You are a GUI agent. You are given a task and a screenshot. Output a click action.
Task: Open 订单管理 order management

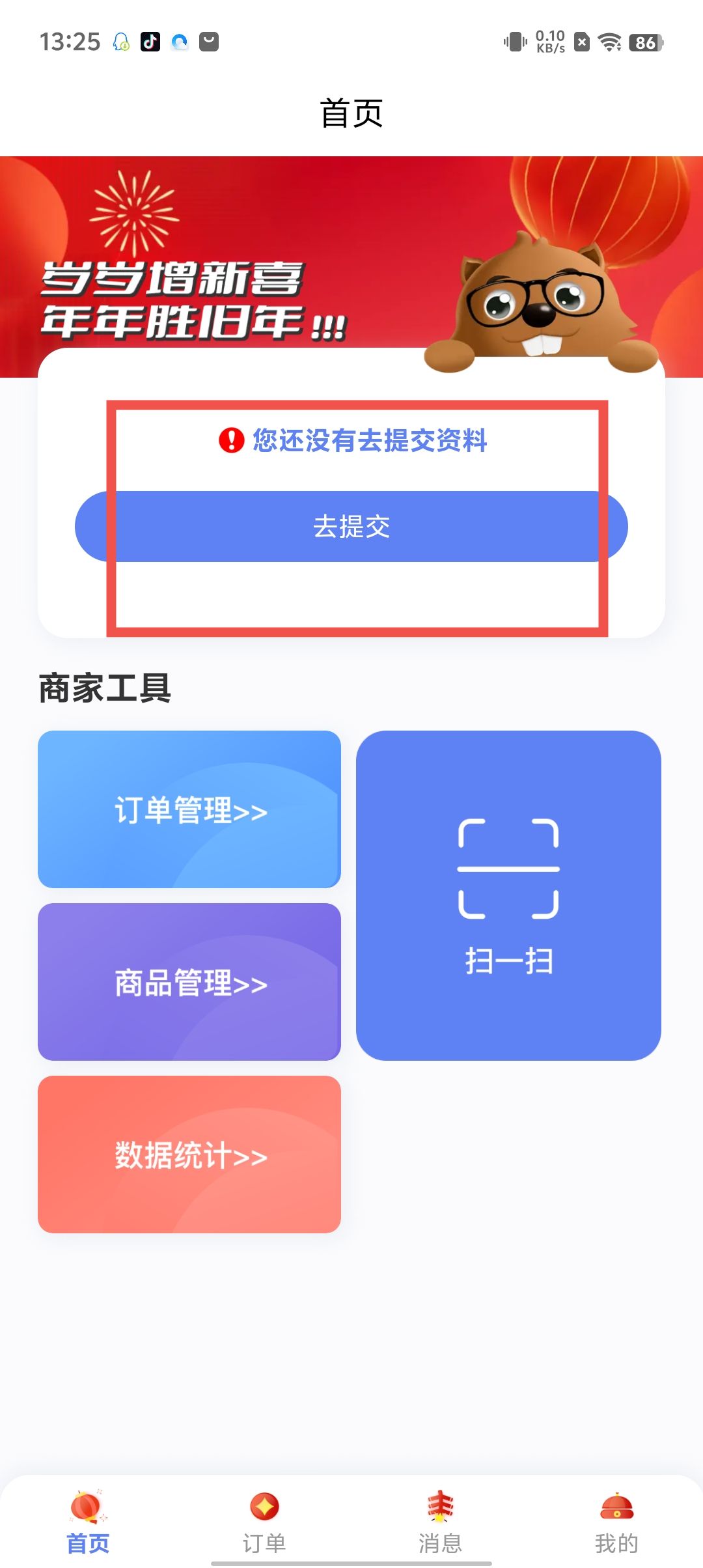coord(189,809)
